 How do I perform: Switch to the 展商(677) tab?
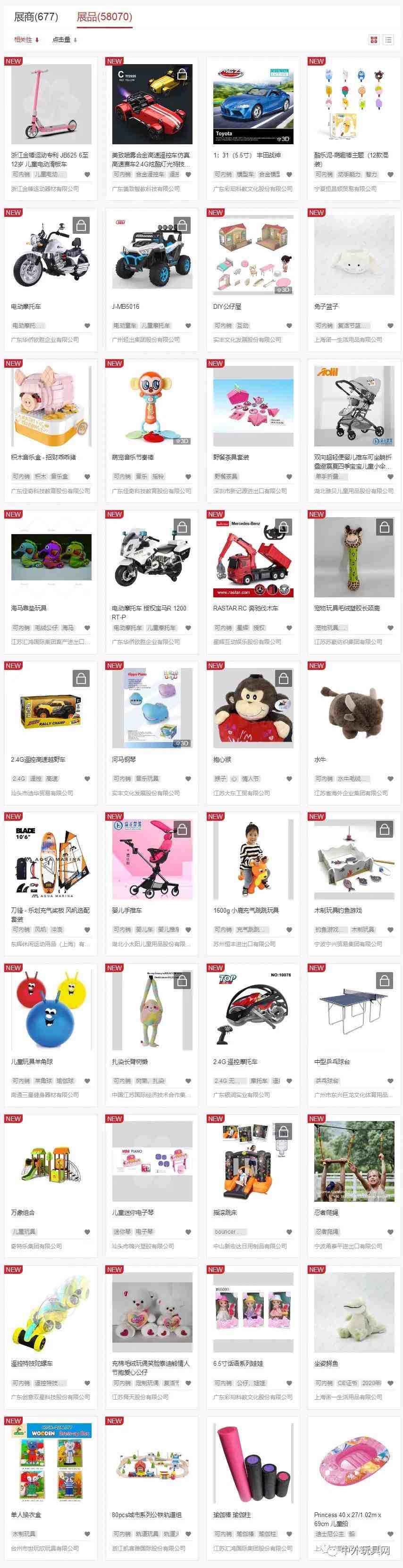(x=36, y=17)
